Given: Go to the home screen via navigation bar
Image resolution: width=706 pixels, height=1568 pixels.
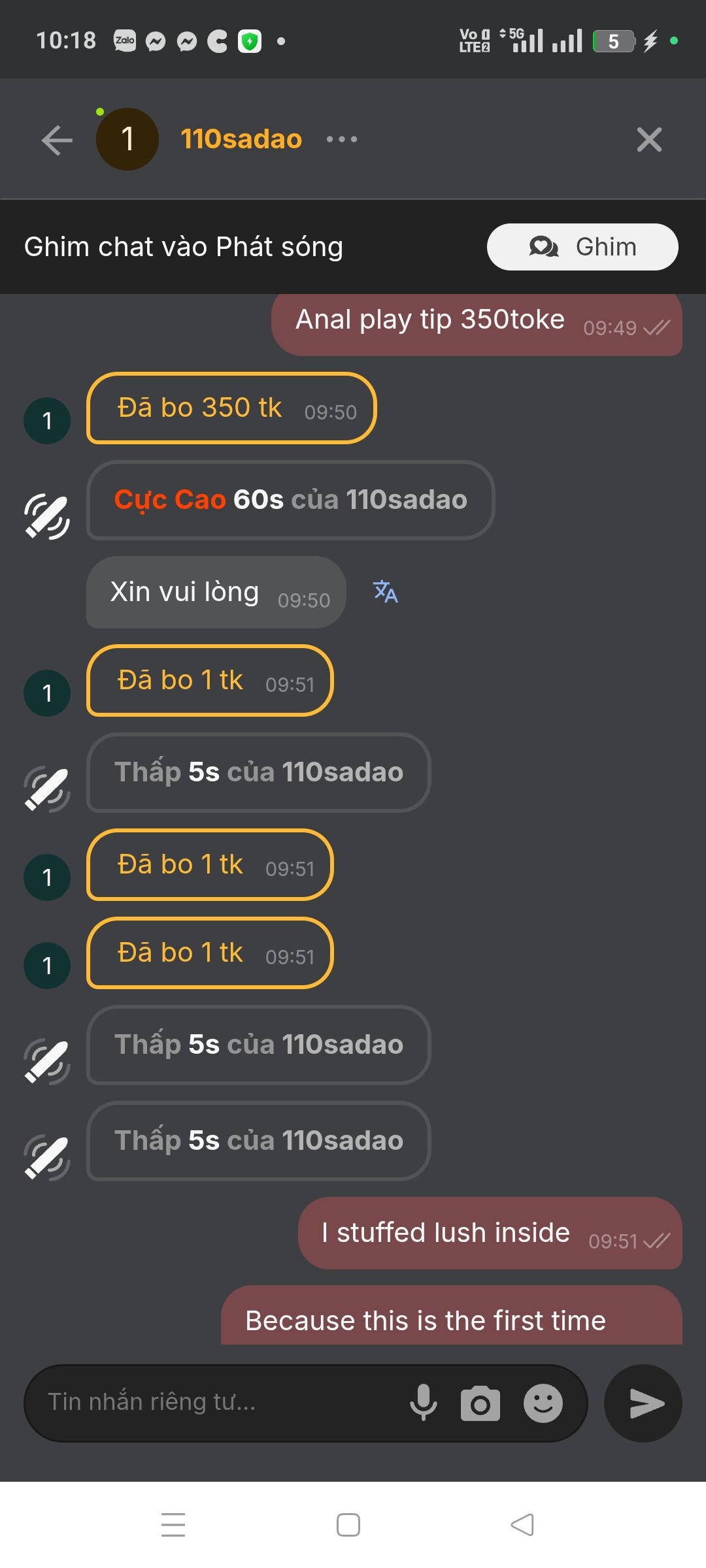Looking at the screenshot, I should coord(348,1525).
